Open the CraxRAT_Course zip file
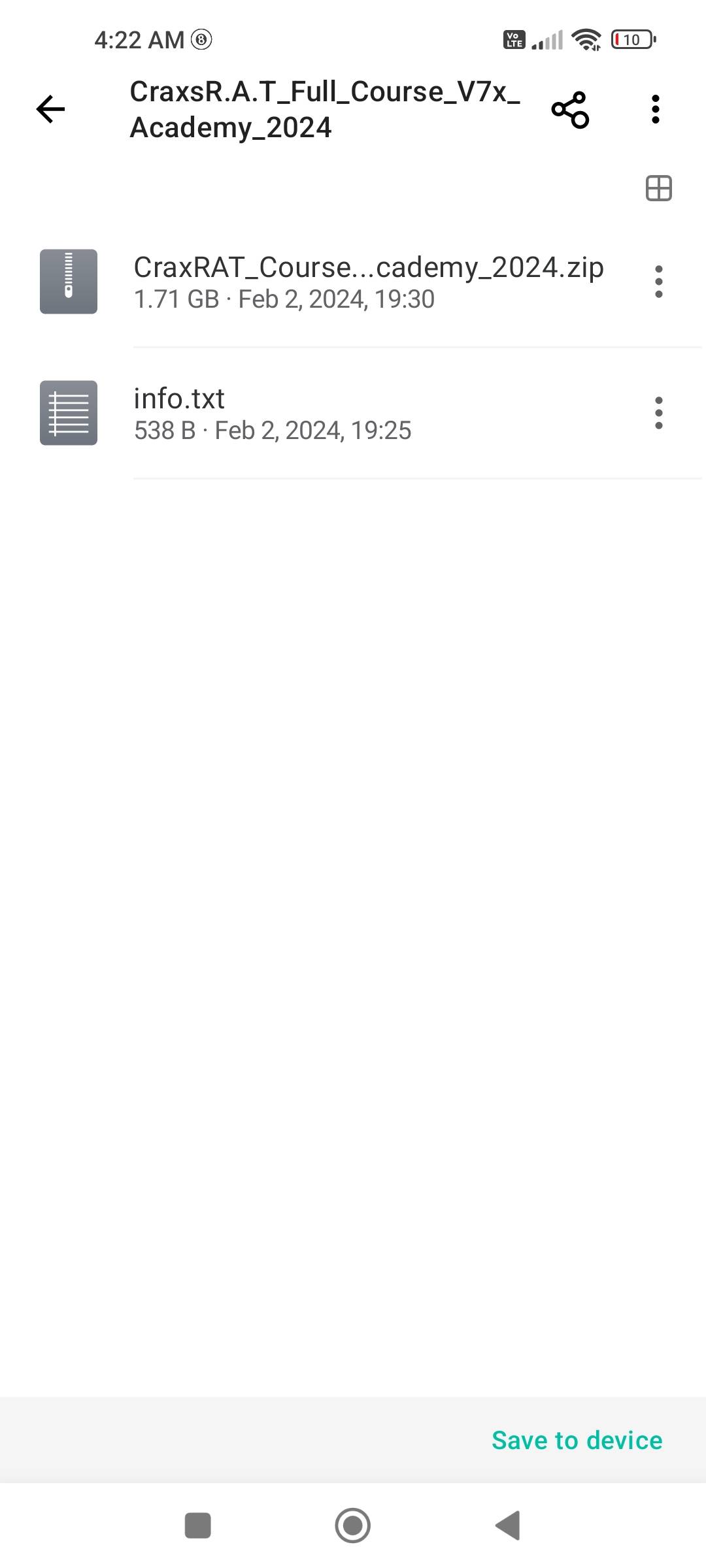This screenshot has width=706, height=1568. (x=368, y=281)
